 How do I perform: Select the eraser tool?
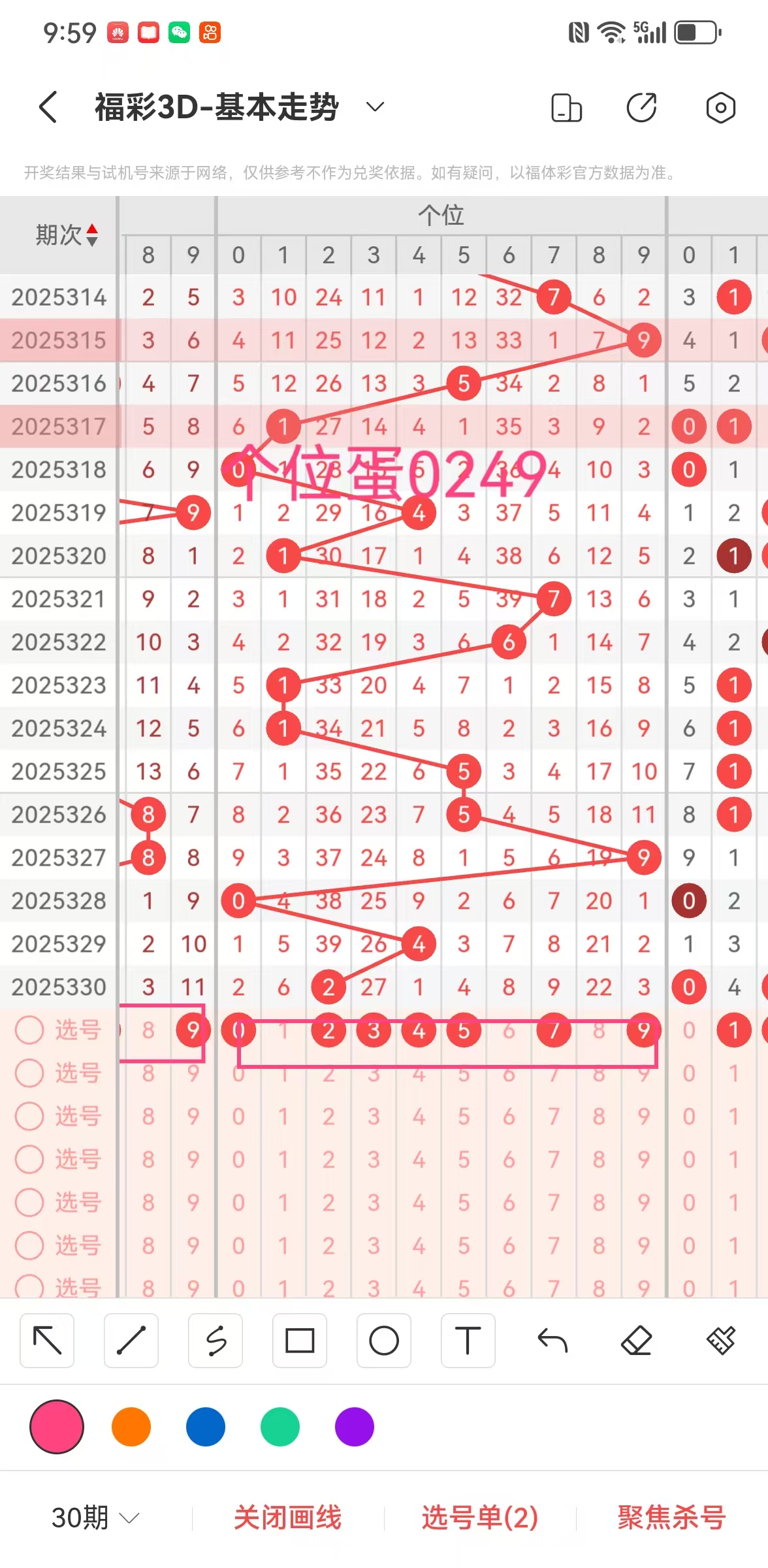point(637,1341)
